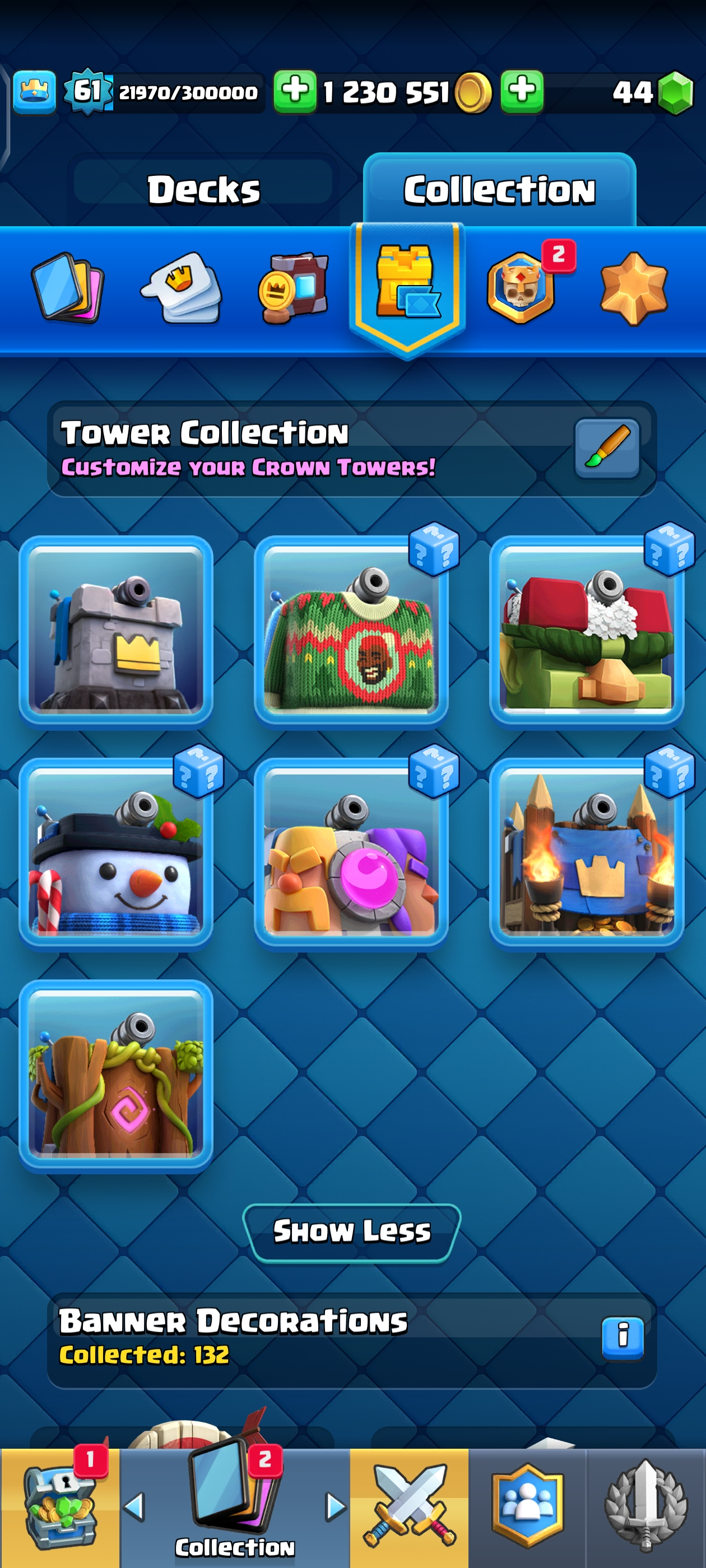Open the orange star icon
The width and height of the screenshot is (706, 1568).
634,287
